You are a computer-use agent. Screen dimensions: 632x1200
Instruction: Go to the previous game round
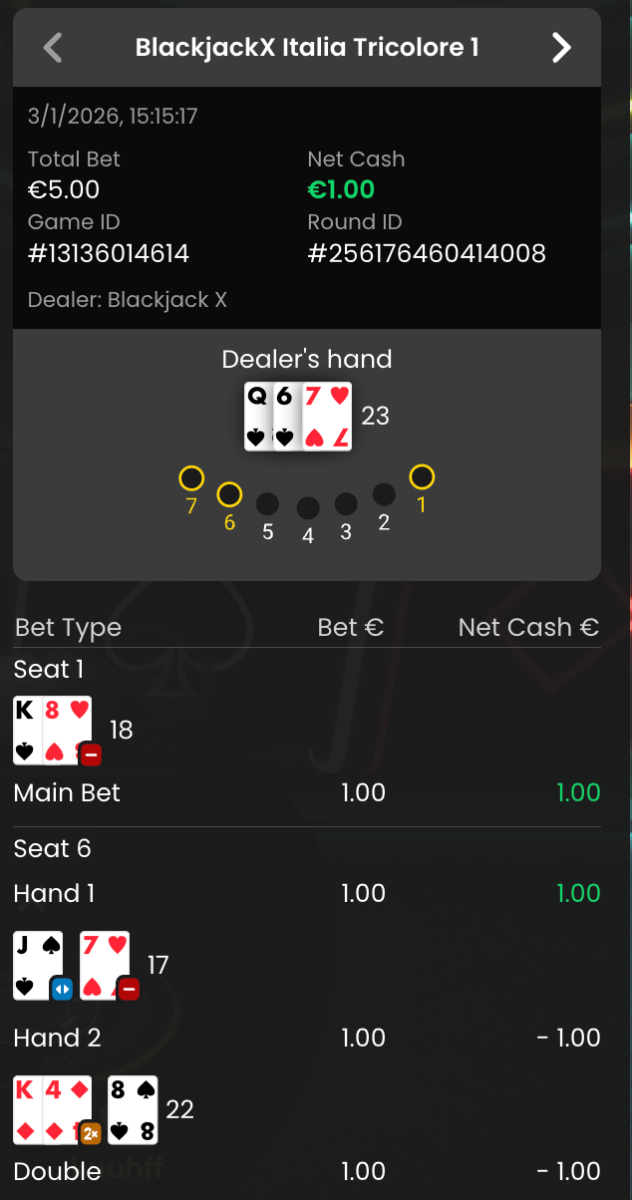coord(53,47)
